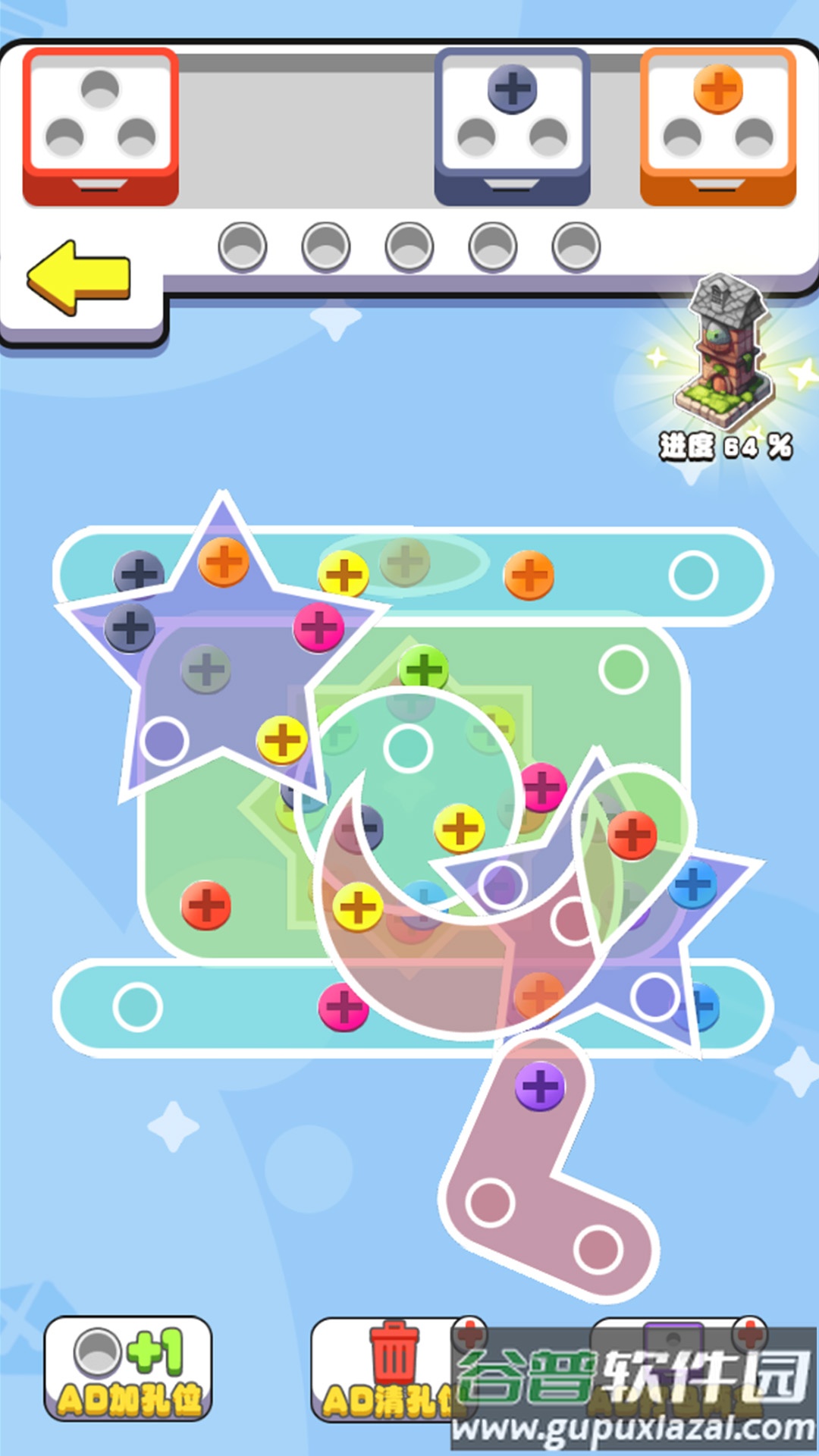819x1456 pixels.
Task: Tap the AD加孔位 add-hole button
Action: point(127,1368)
